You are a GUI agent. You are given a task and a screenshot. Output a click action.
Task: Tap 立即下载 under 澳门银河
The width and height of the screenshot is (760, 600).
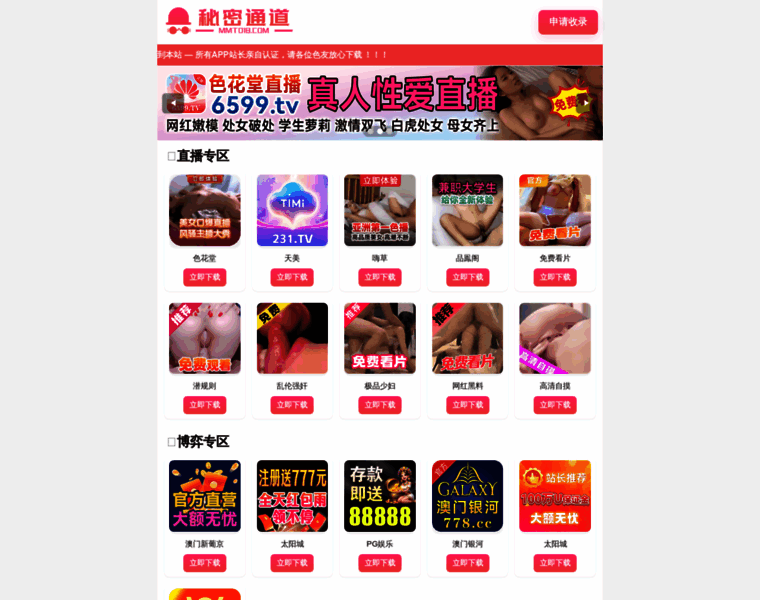pyautogui.click(x=467, y=563)
